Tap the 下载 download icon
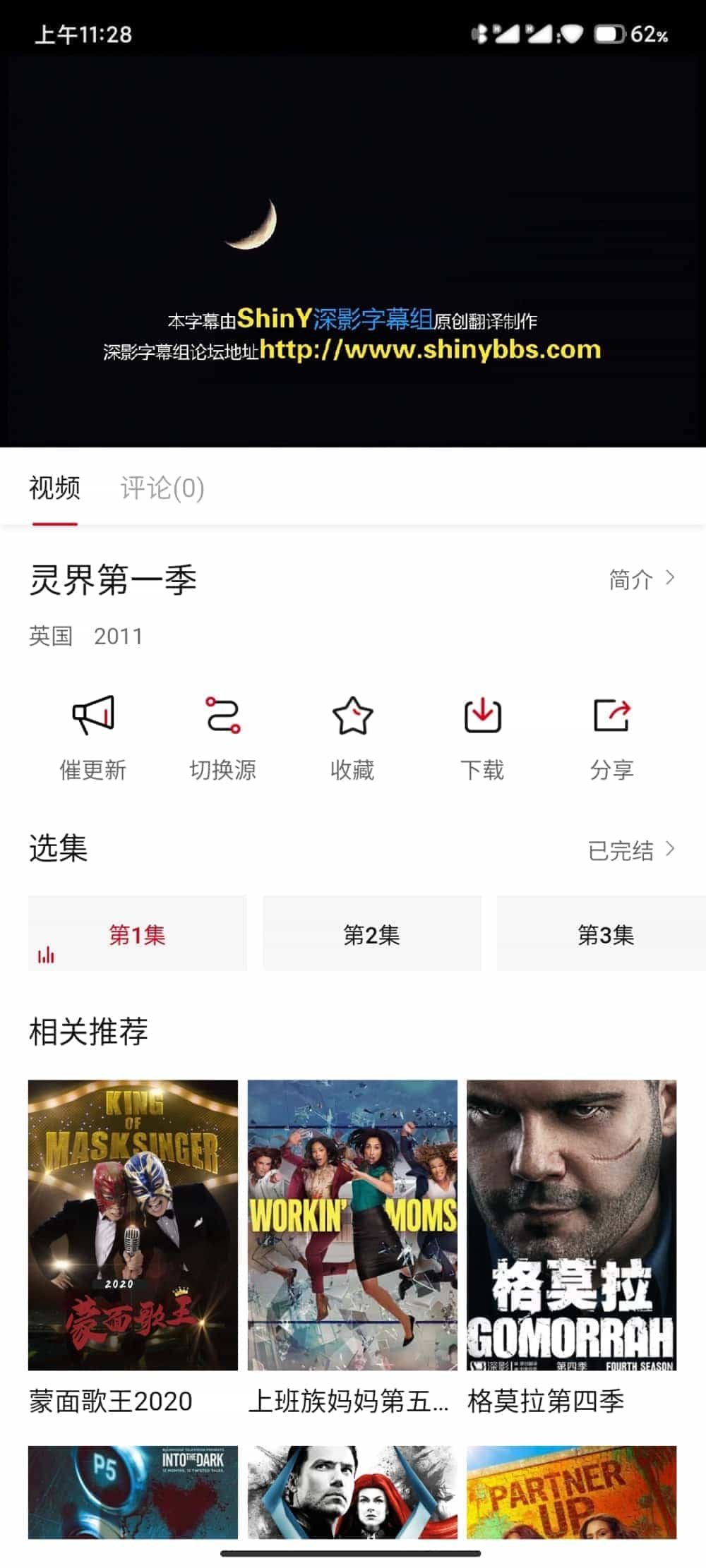The image size is (706, 1568). click(482, 715)
